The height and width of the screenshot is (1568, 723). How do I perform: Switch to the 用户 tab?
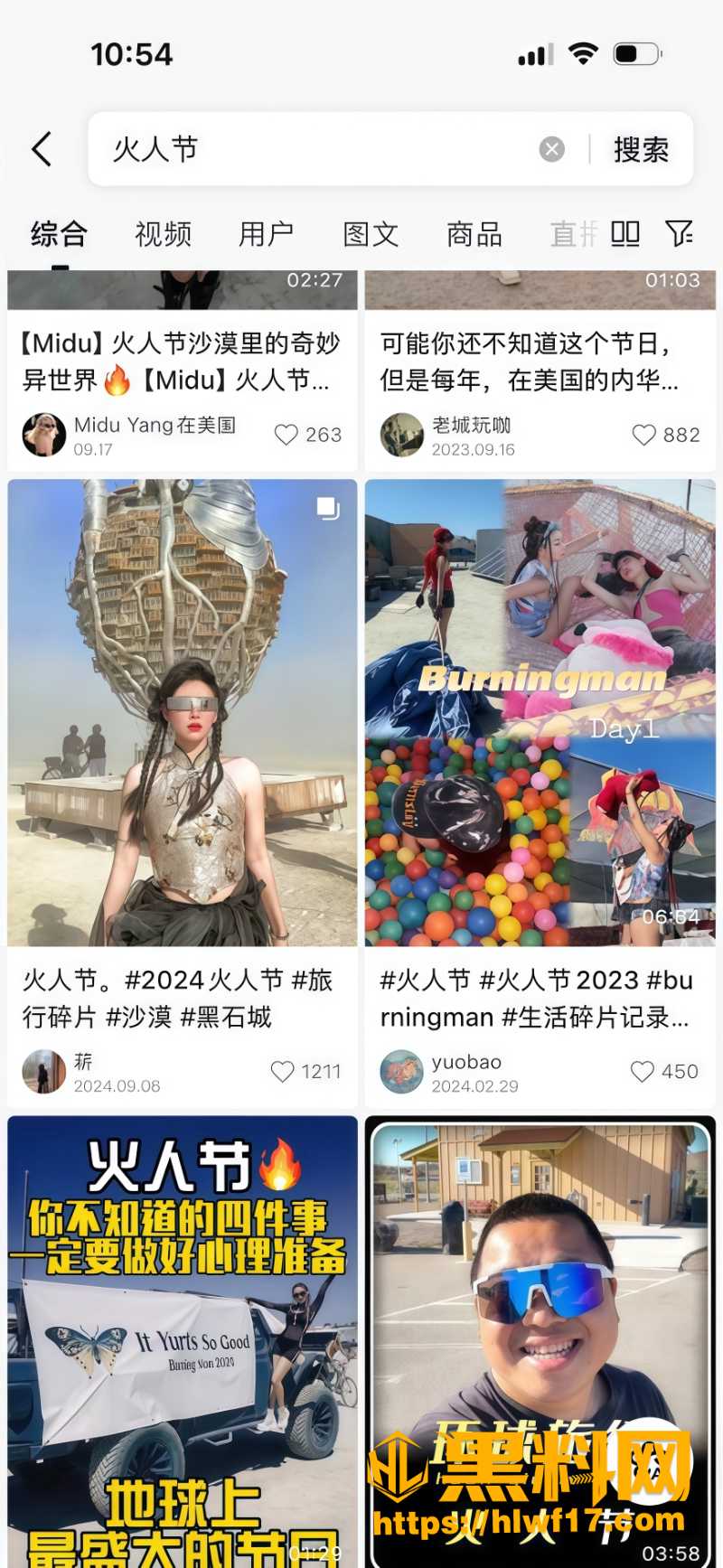coord(267,235)
